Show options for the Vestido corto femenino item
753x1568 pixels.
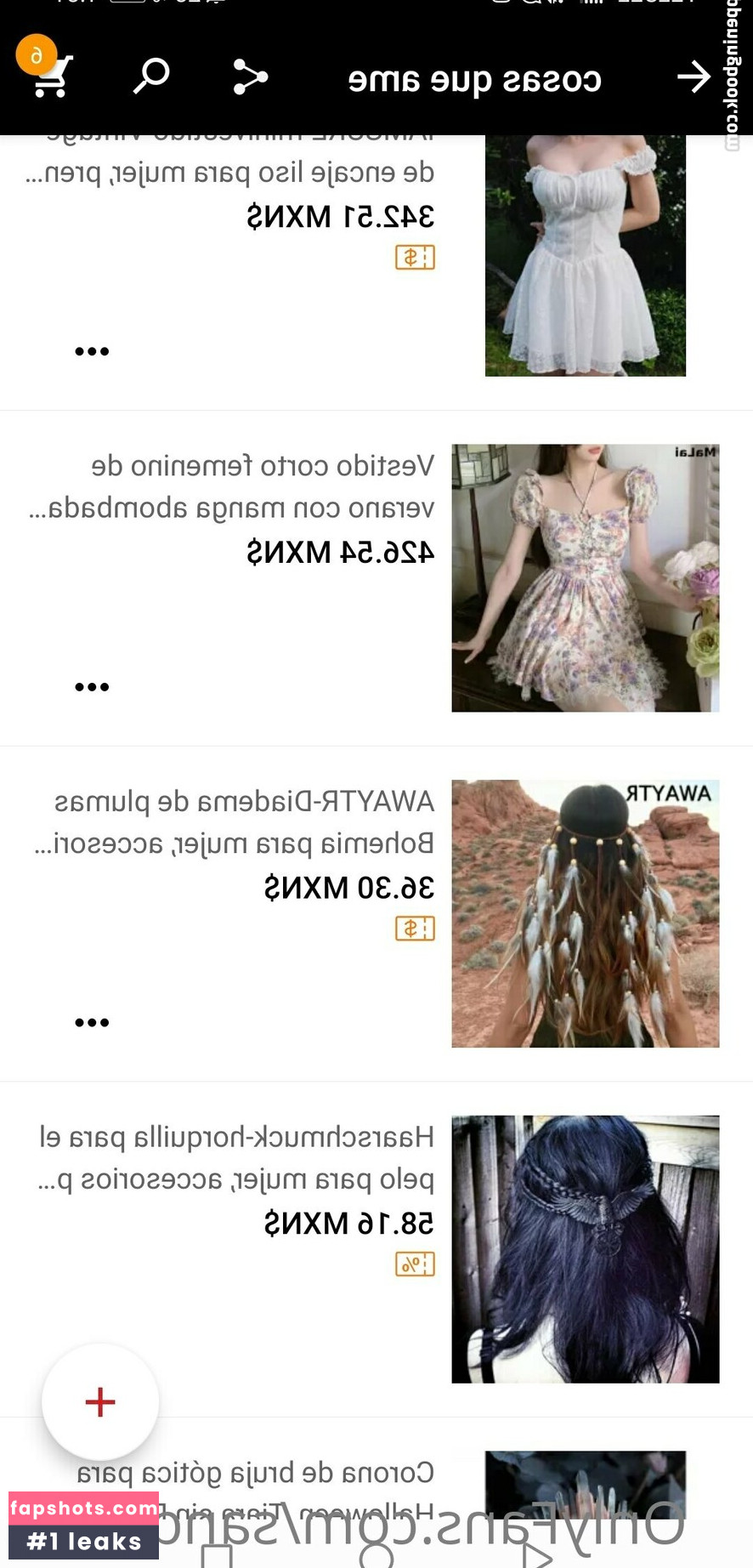tap(92, 687)
